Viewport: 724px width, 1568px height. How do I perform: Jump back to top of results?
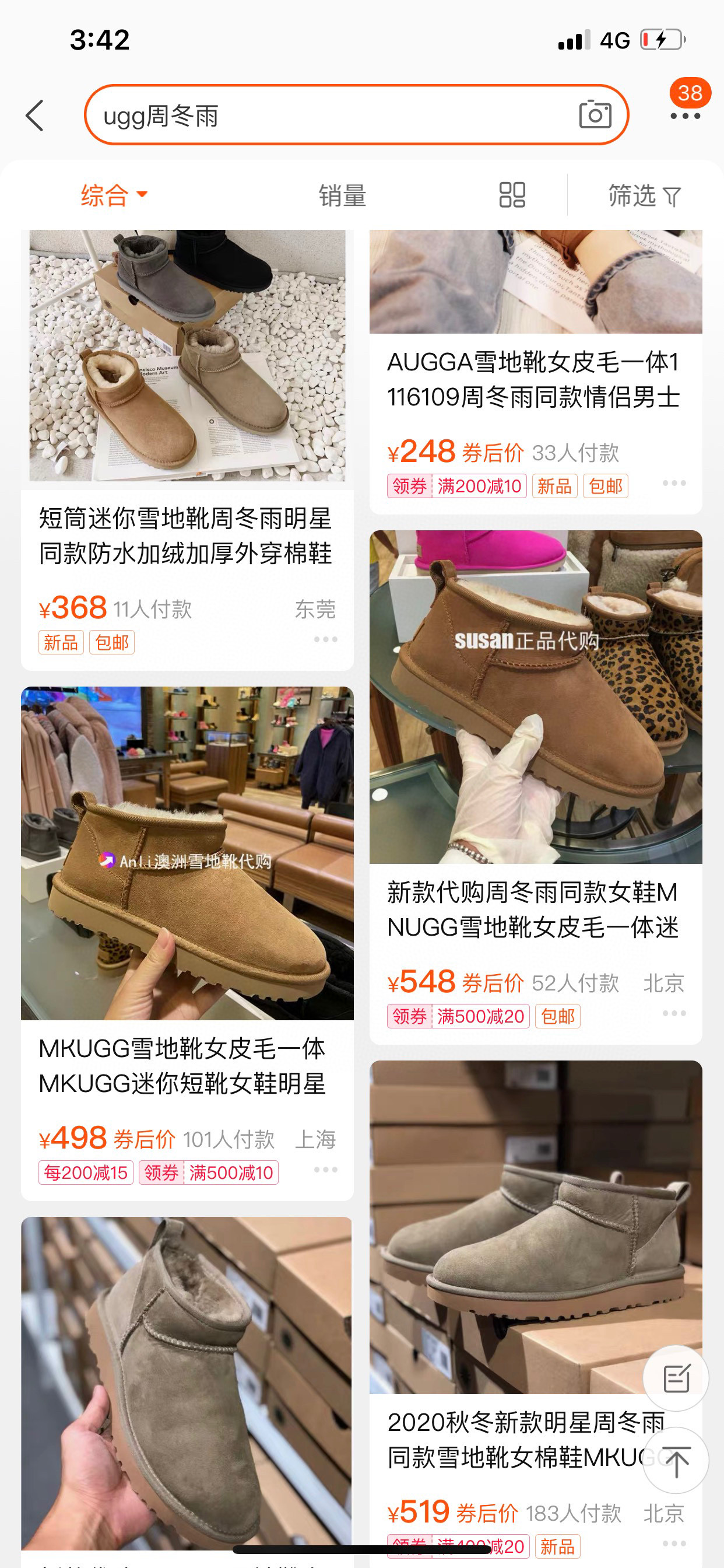[x=676, y=1461]
